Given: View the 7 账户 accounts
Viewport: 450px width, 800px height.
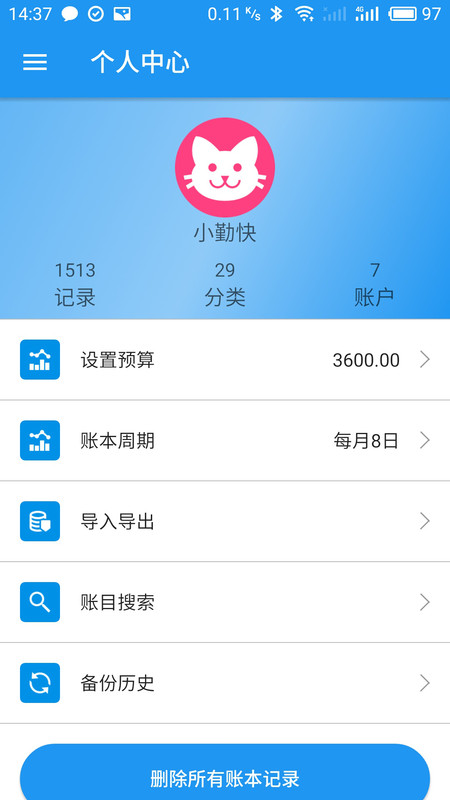Looking at the screenshot, I should point(374,284).
